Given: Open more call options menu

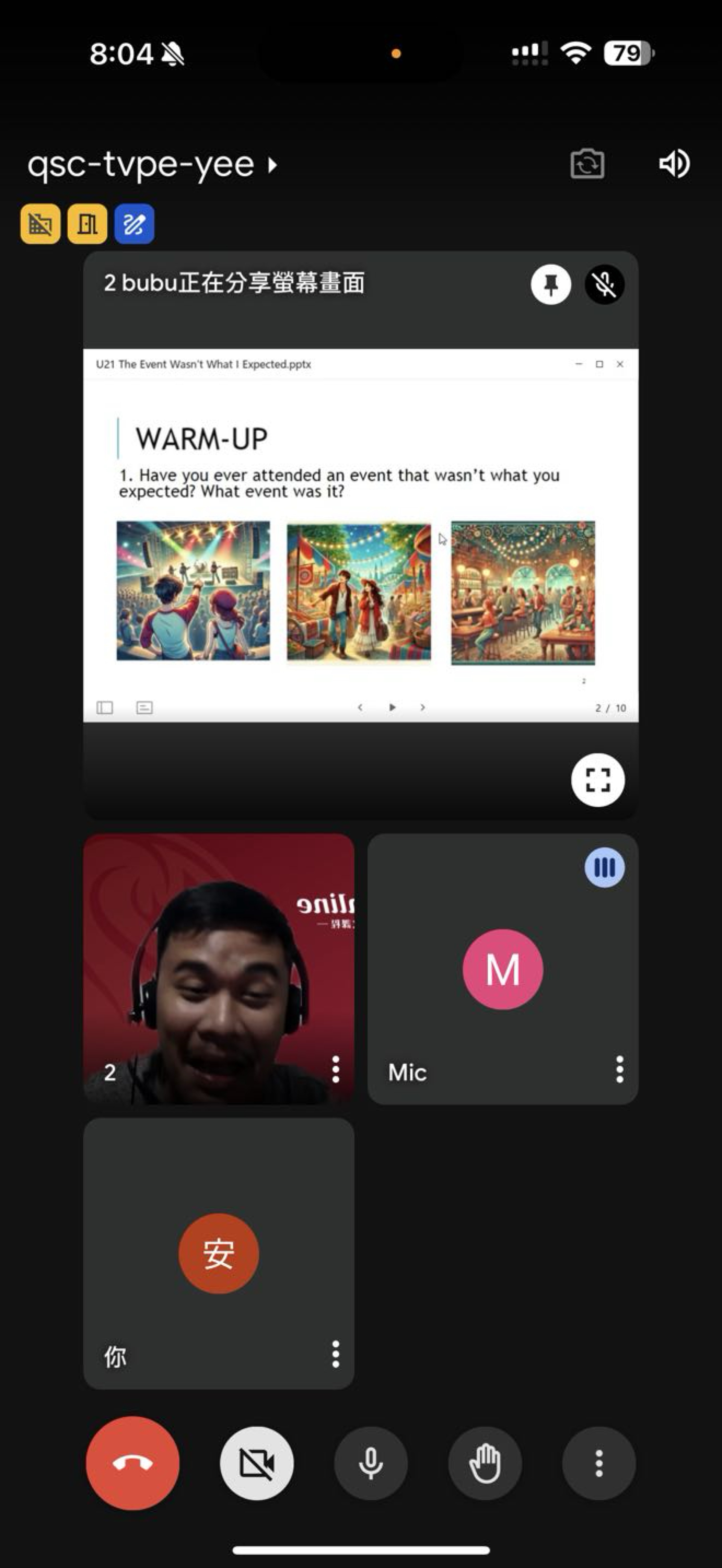Looking at the screenshot, I should coord(599,1463).
